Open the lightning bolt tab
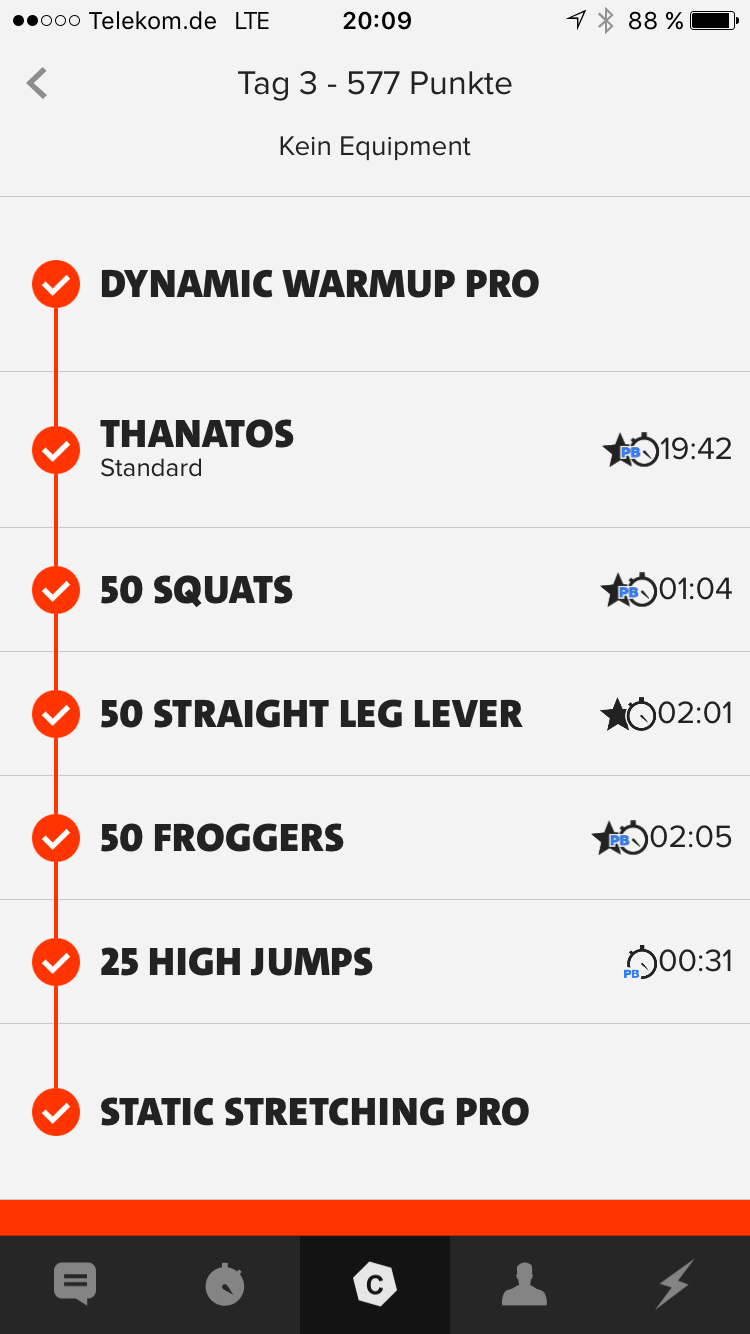The image size is (750, 1334). pyautogui.click(x=675, y=1284)
